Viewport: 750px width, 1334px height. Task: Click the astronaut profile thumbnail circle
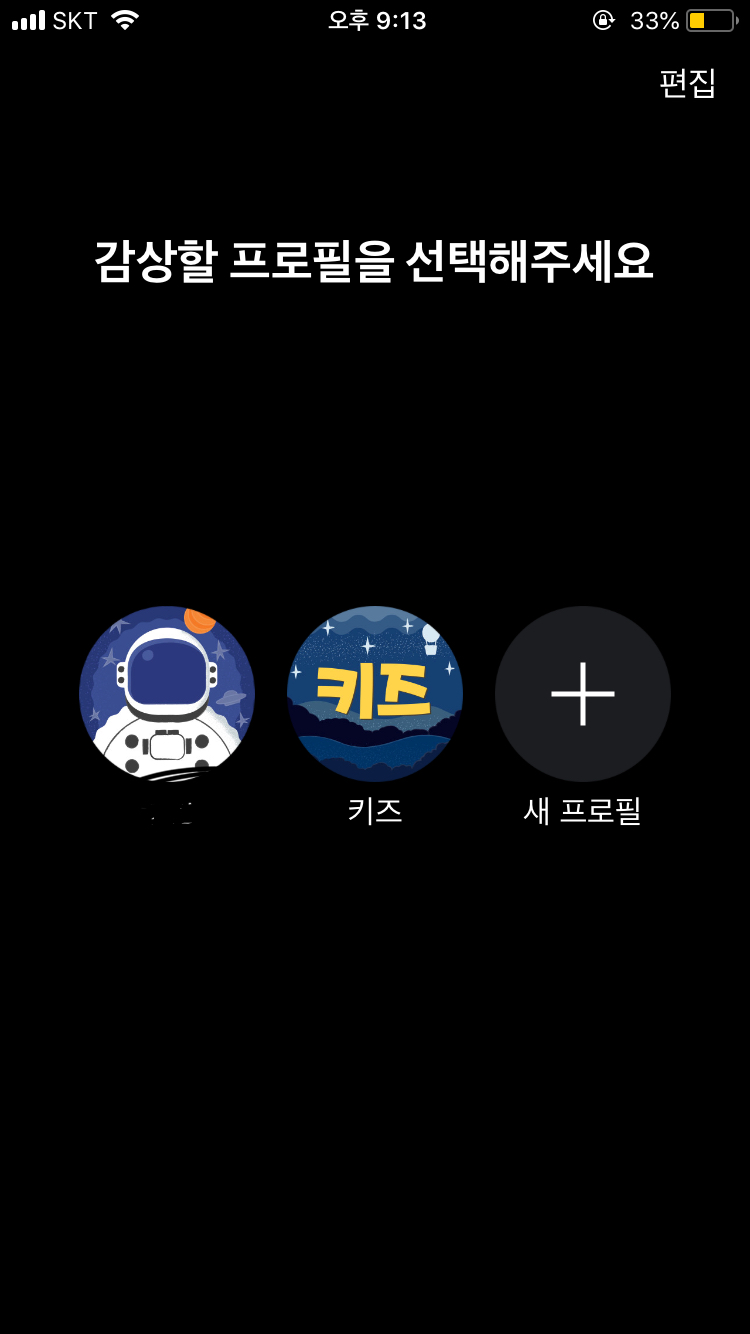click(x=166, y=693)
